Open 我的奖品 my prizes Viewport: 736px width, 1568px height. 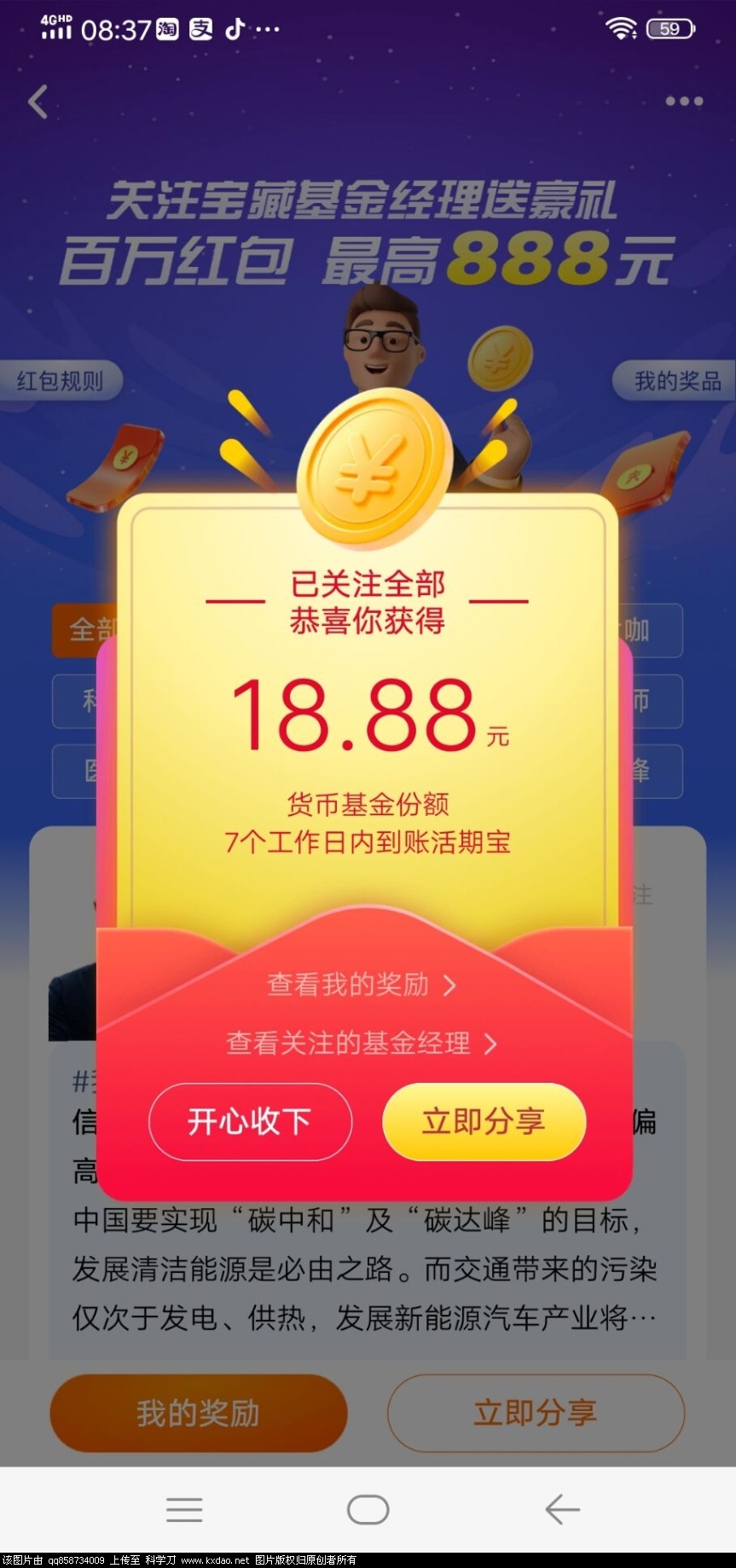click(676, 381)
